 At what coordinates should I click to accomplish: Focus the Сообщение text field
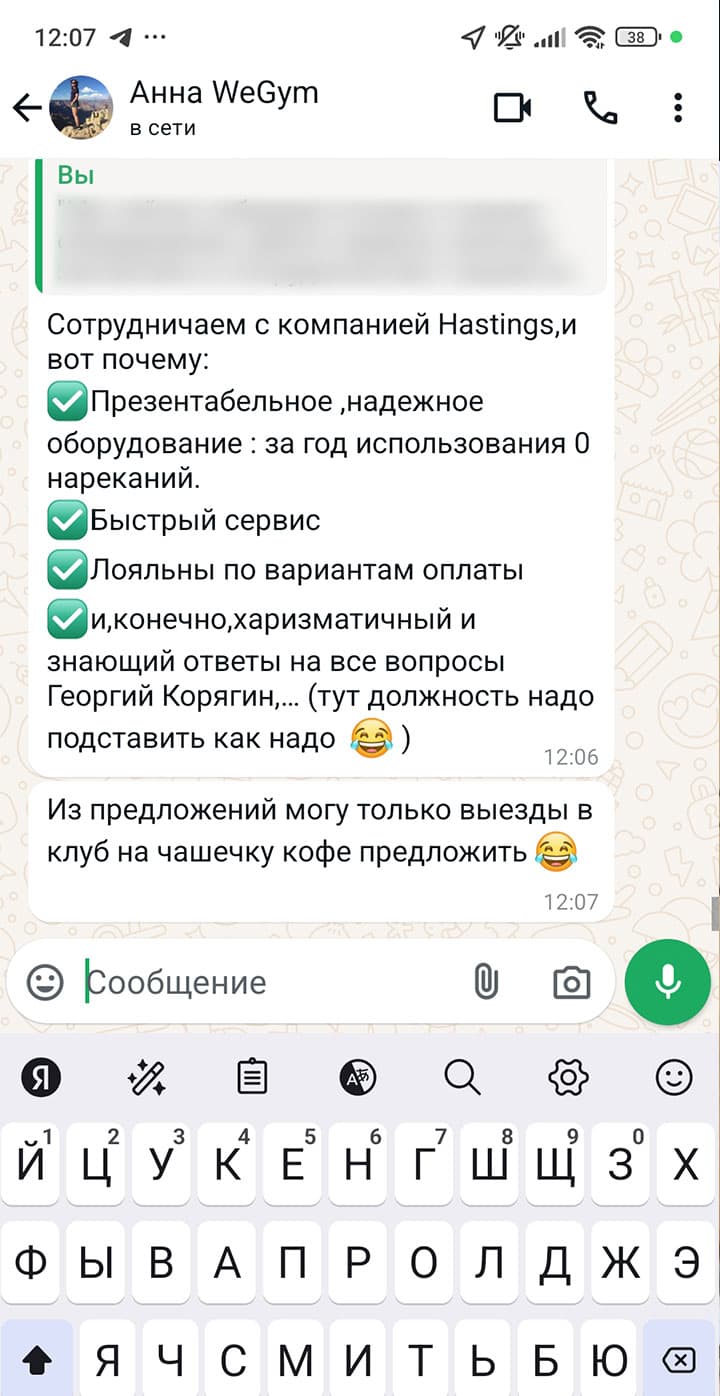coord(270,982)
